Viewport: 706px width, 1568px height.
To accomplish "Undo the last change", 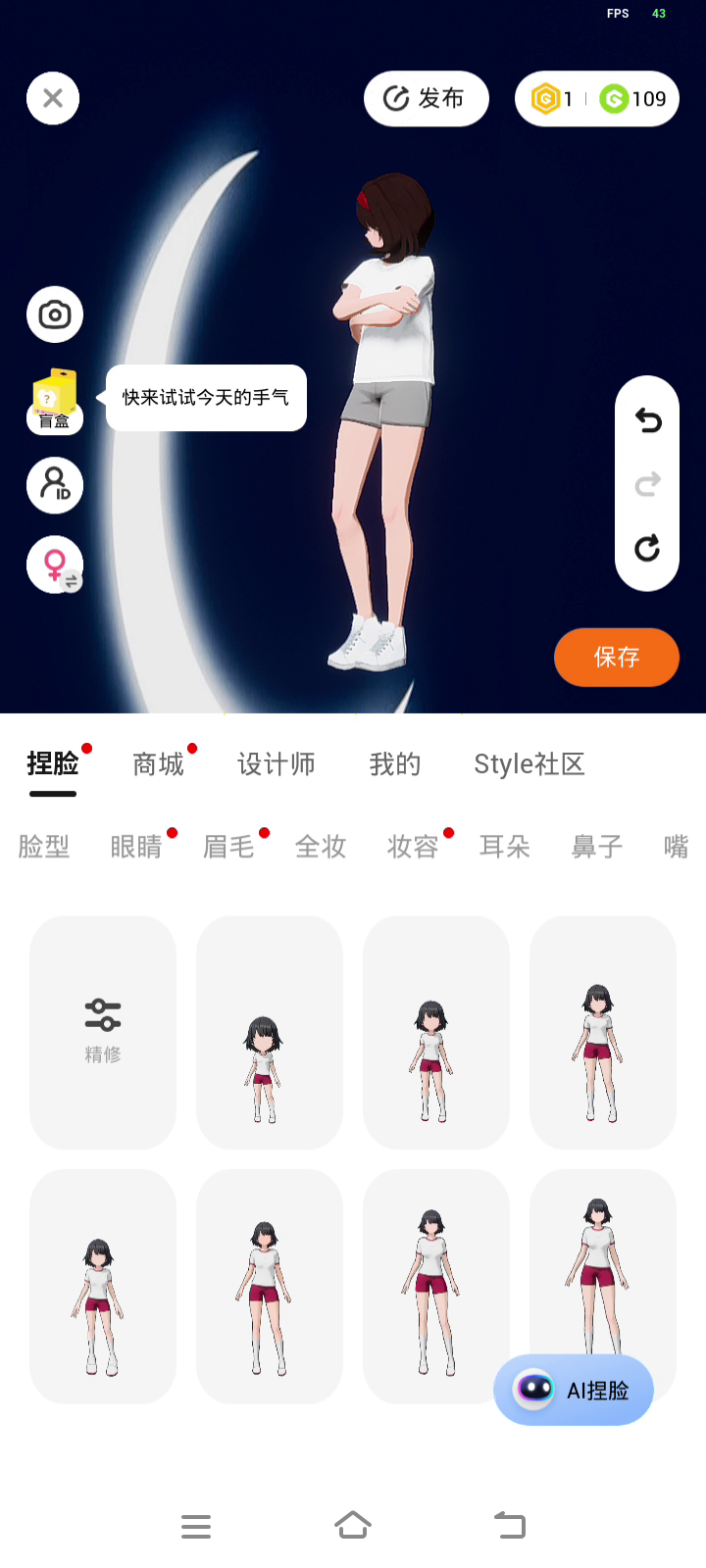I will coord(647,420).
